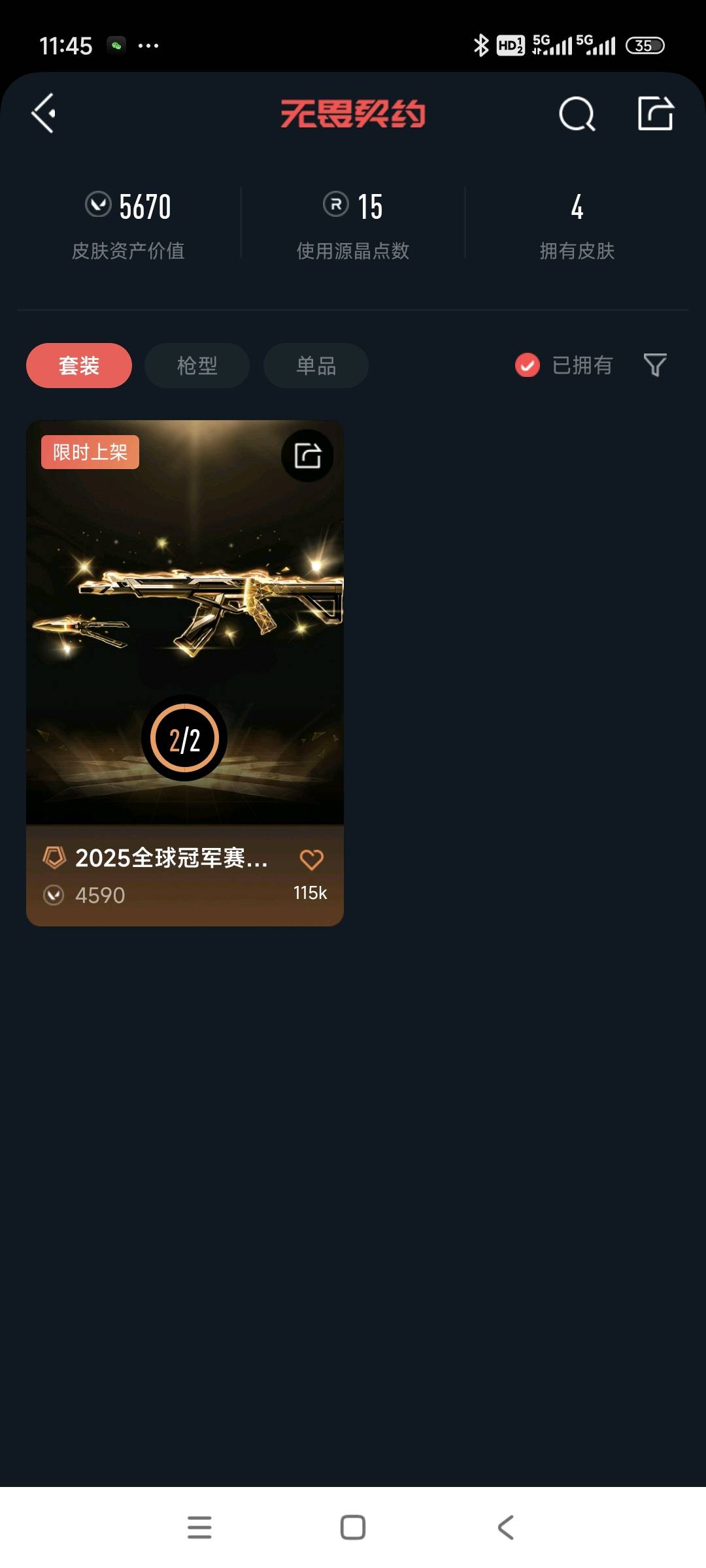Open recent apps from the navigation bar

[199, 1527]
